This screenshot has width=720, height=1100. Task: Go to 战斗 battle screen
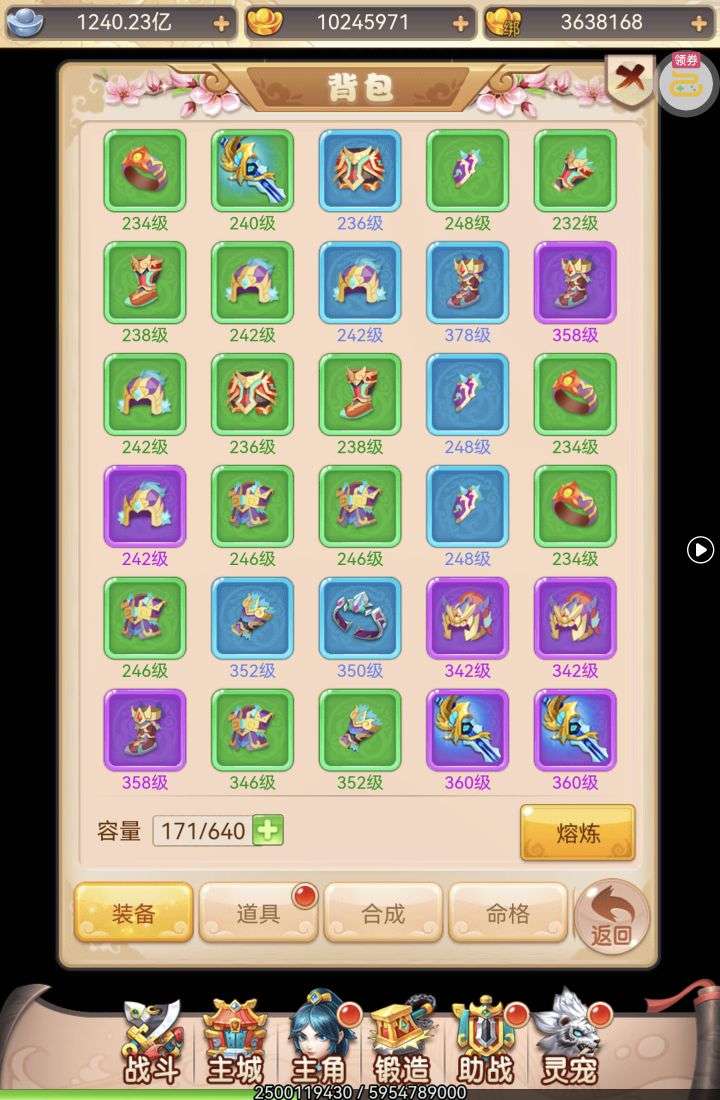[x=152, y=1045]
